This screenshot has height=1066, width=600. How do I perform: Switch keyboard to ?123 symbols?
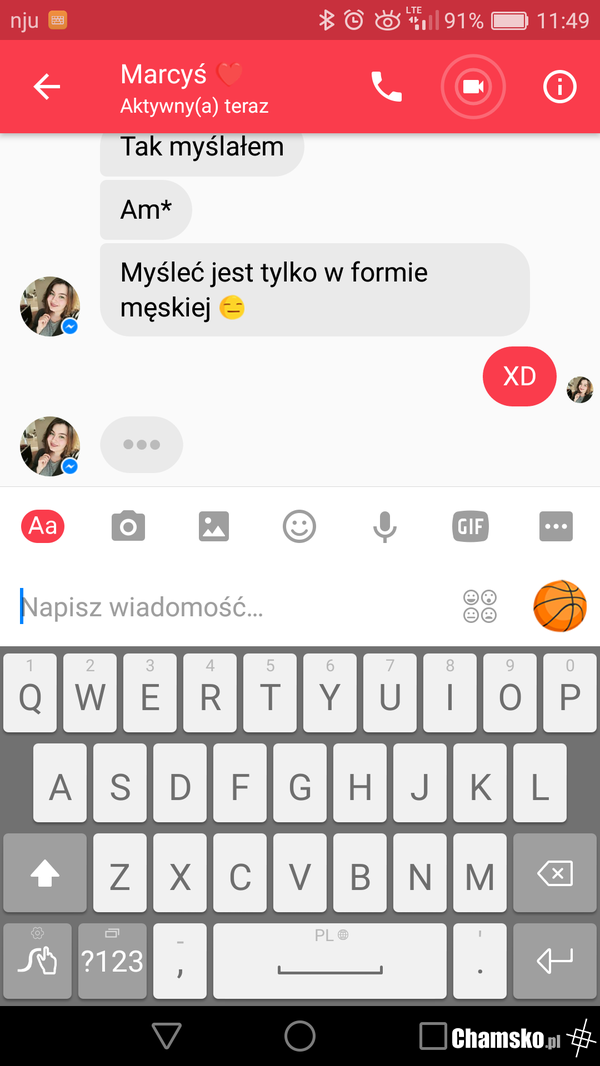pos(112,961)
